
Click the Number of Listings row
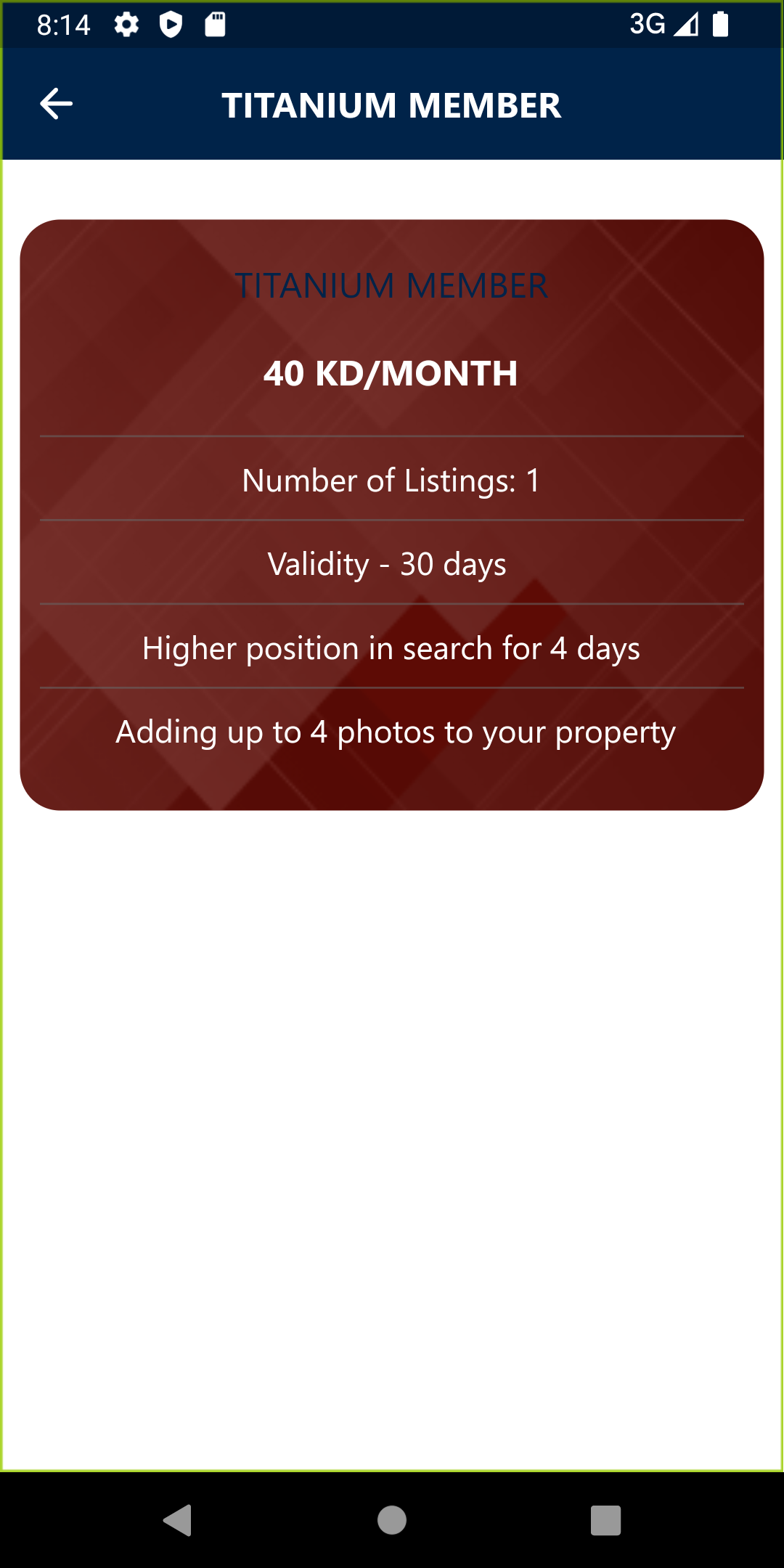click(x=392, y=480)
